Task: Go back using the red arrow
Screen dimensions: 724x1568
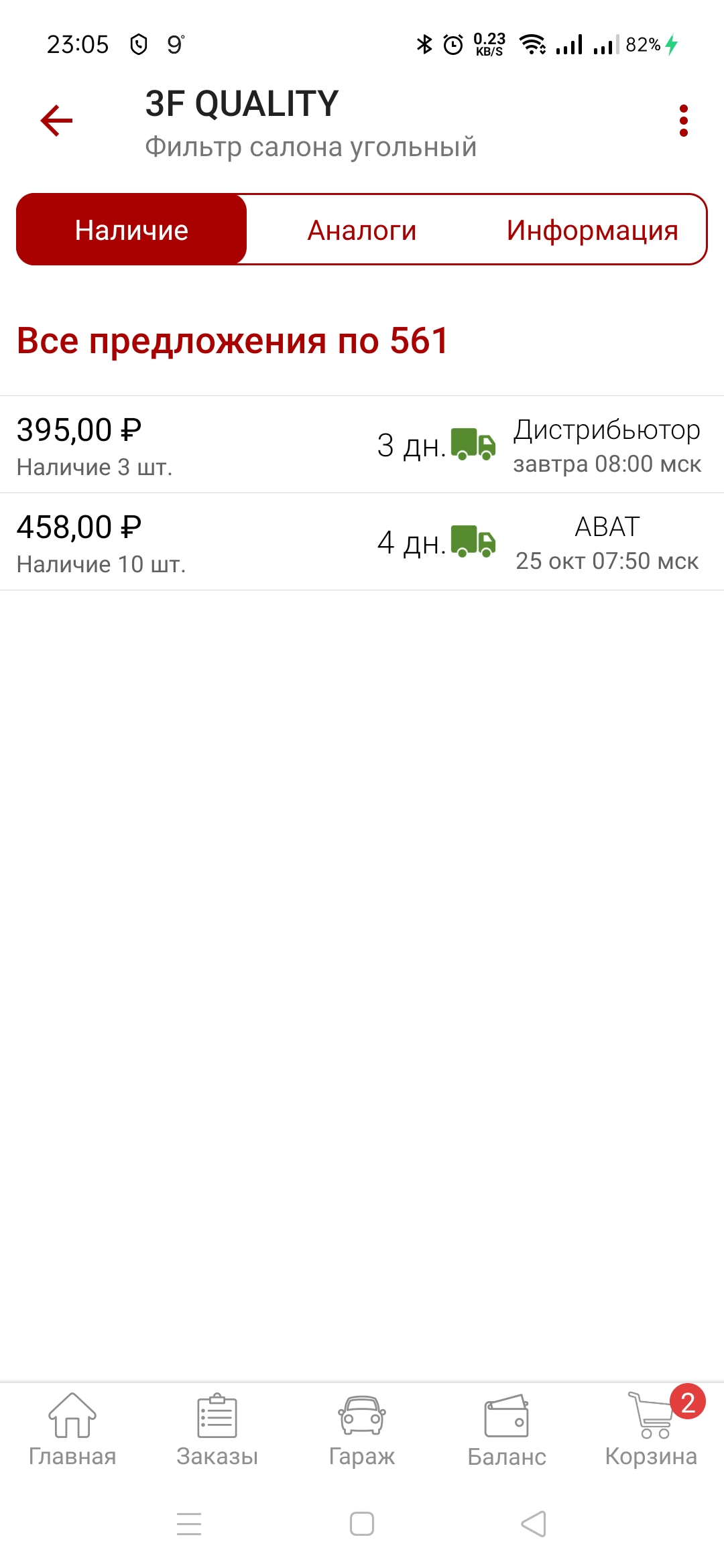Action: [56, 121]
